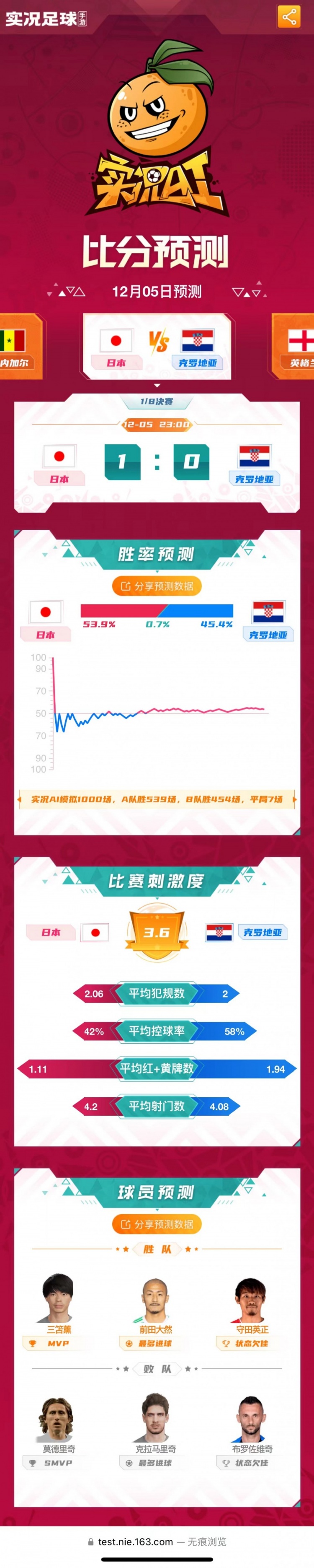Share the page using the top-right share icon
This screenshot has height=1568, width=314.
click(x=289, y=16)
